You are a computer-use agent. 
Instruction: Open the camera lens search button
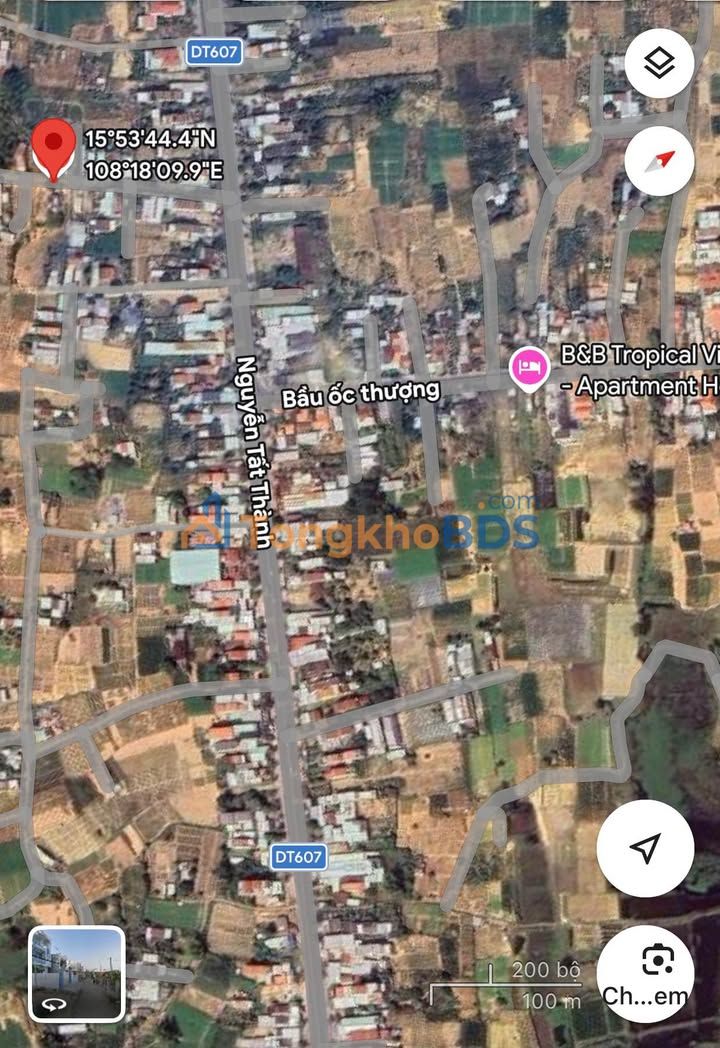658,971
